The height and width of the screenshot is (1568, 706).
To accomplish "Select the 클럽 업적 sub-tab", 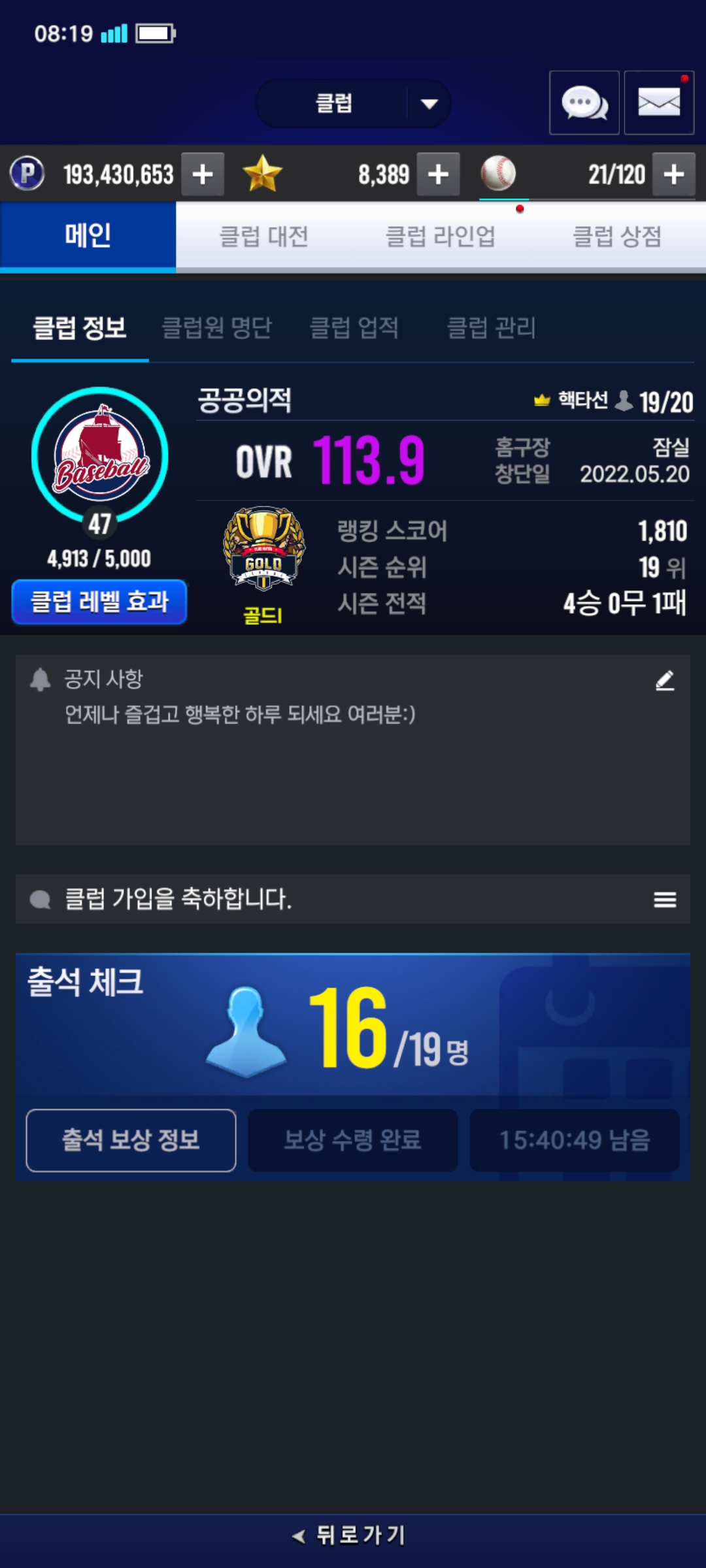I will 354,328.
